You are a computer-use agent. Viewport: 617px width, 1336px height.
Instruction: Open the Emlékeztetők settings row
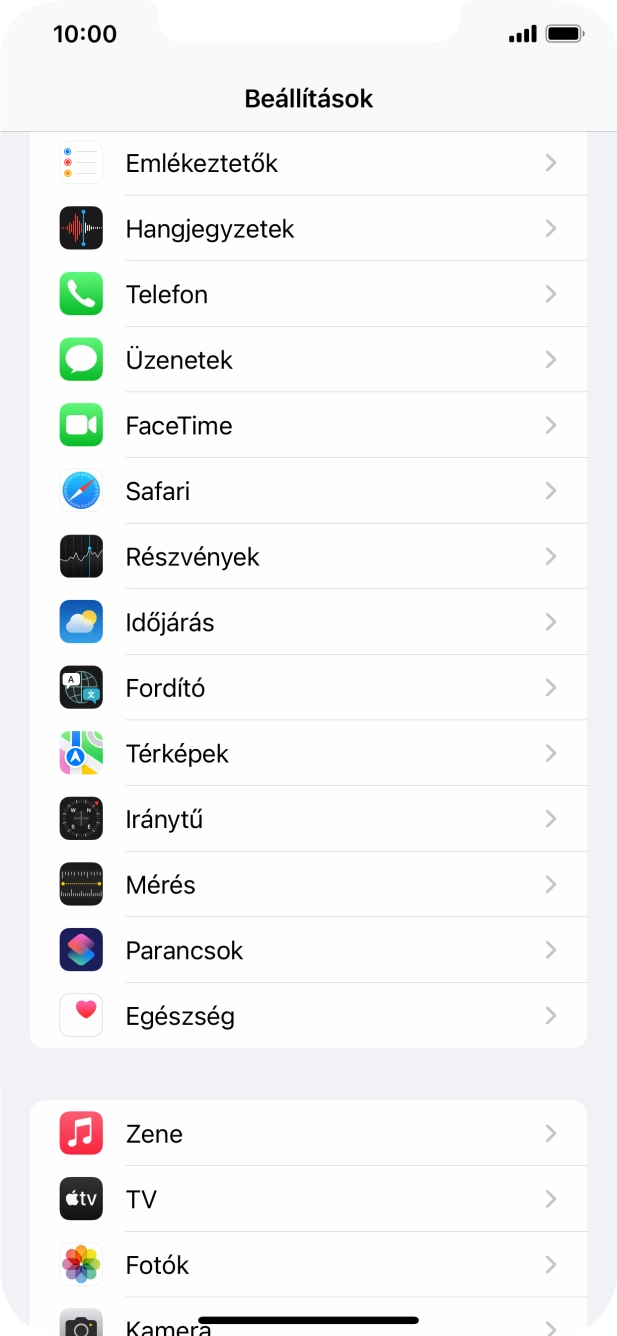(x=308, y=163)
